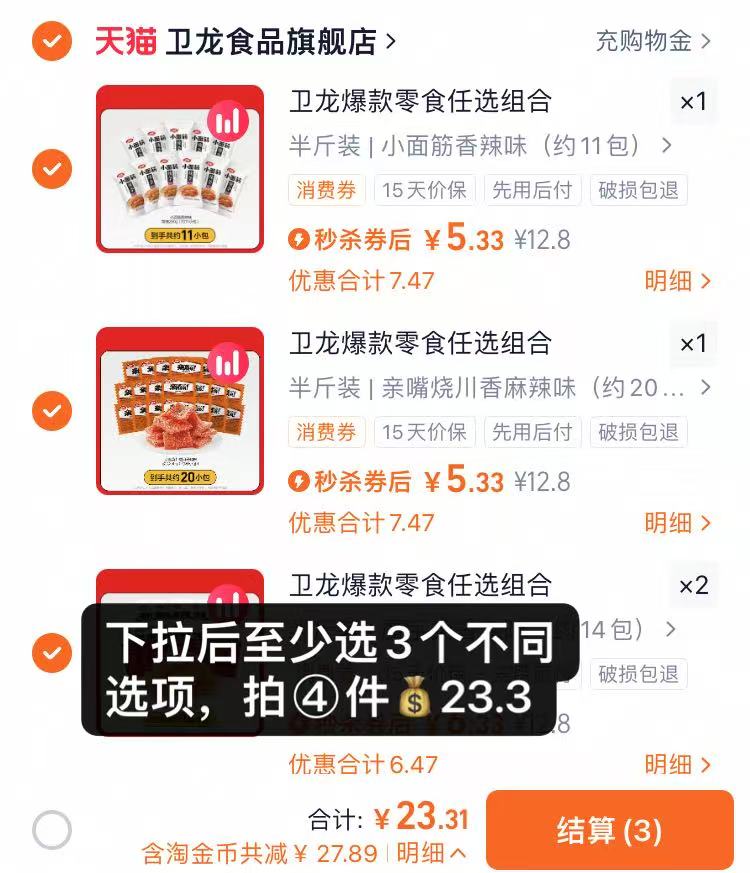Deselect the 小面筋香辣味 item checkbox
The width and height of the screenshot is (750, 873).
[x=50, y=168]
